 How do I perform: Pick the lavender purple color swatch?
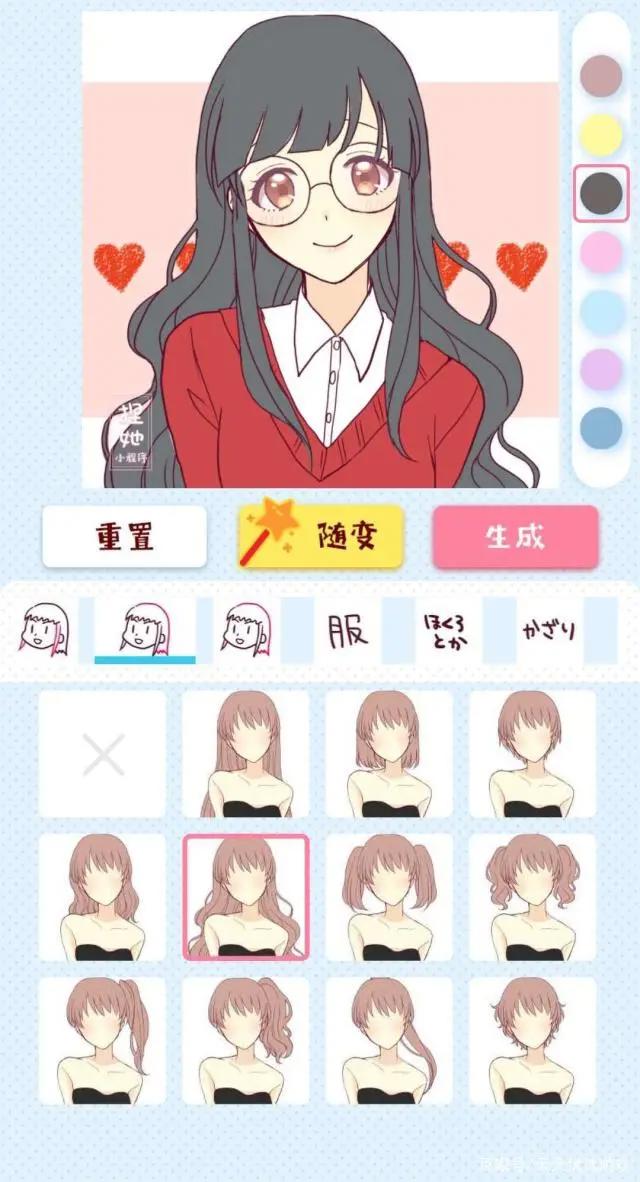click(601, 369)
